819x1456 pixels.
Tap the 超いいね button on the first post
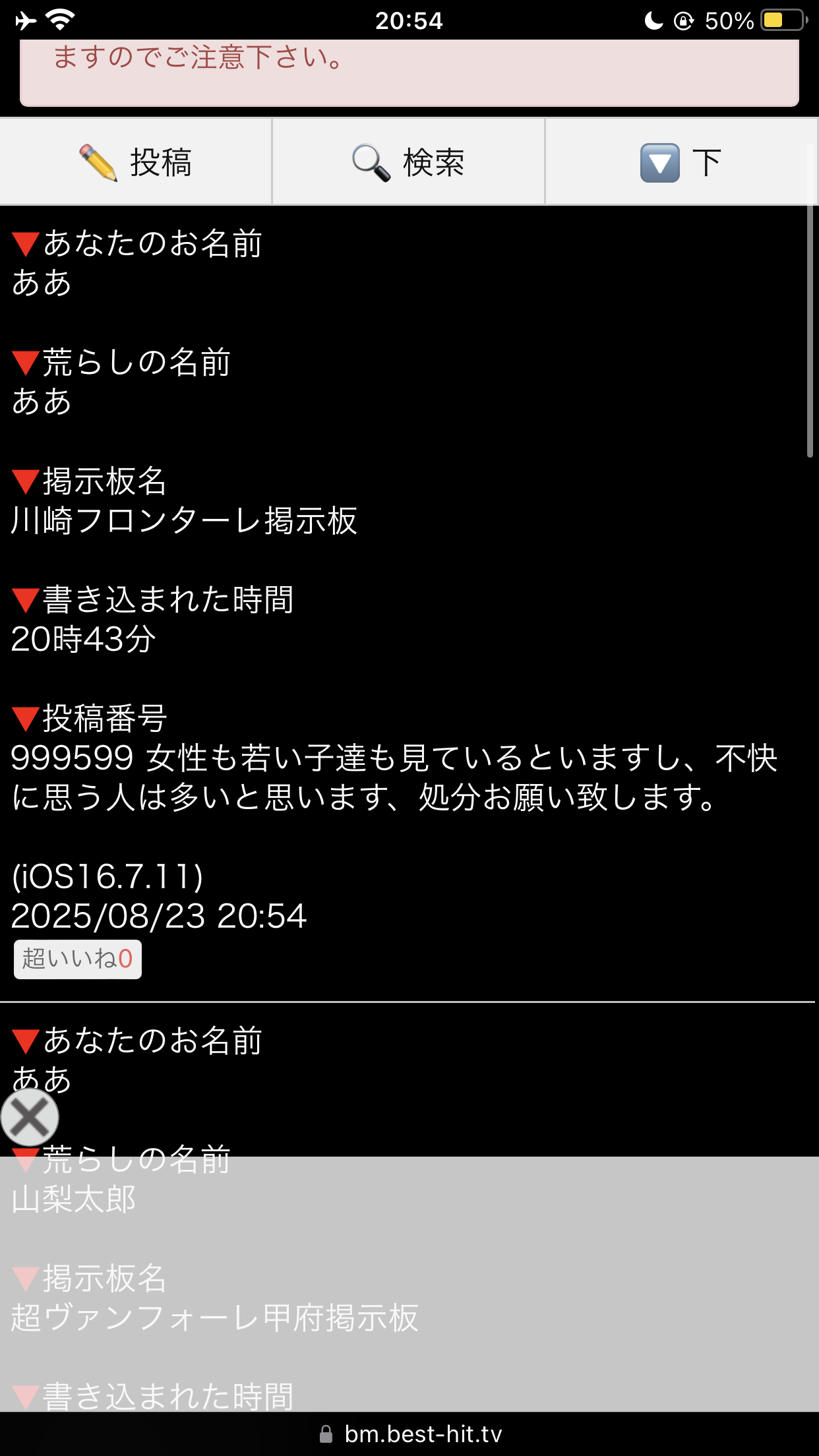tap(78, 959)
